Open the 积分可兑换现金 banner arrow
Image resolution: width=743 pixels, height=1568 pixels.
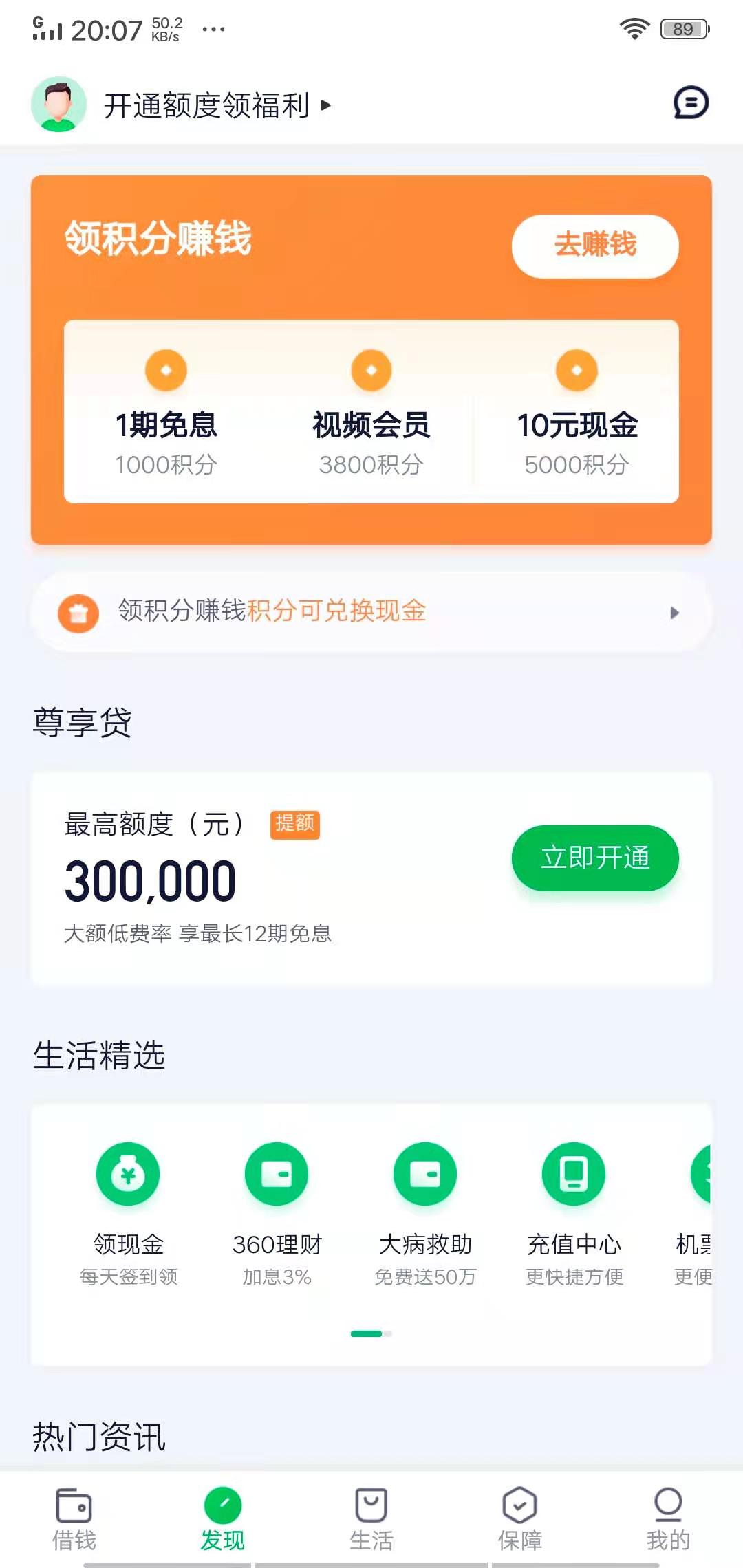pyautogui.click(x=675, y=611)
